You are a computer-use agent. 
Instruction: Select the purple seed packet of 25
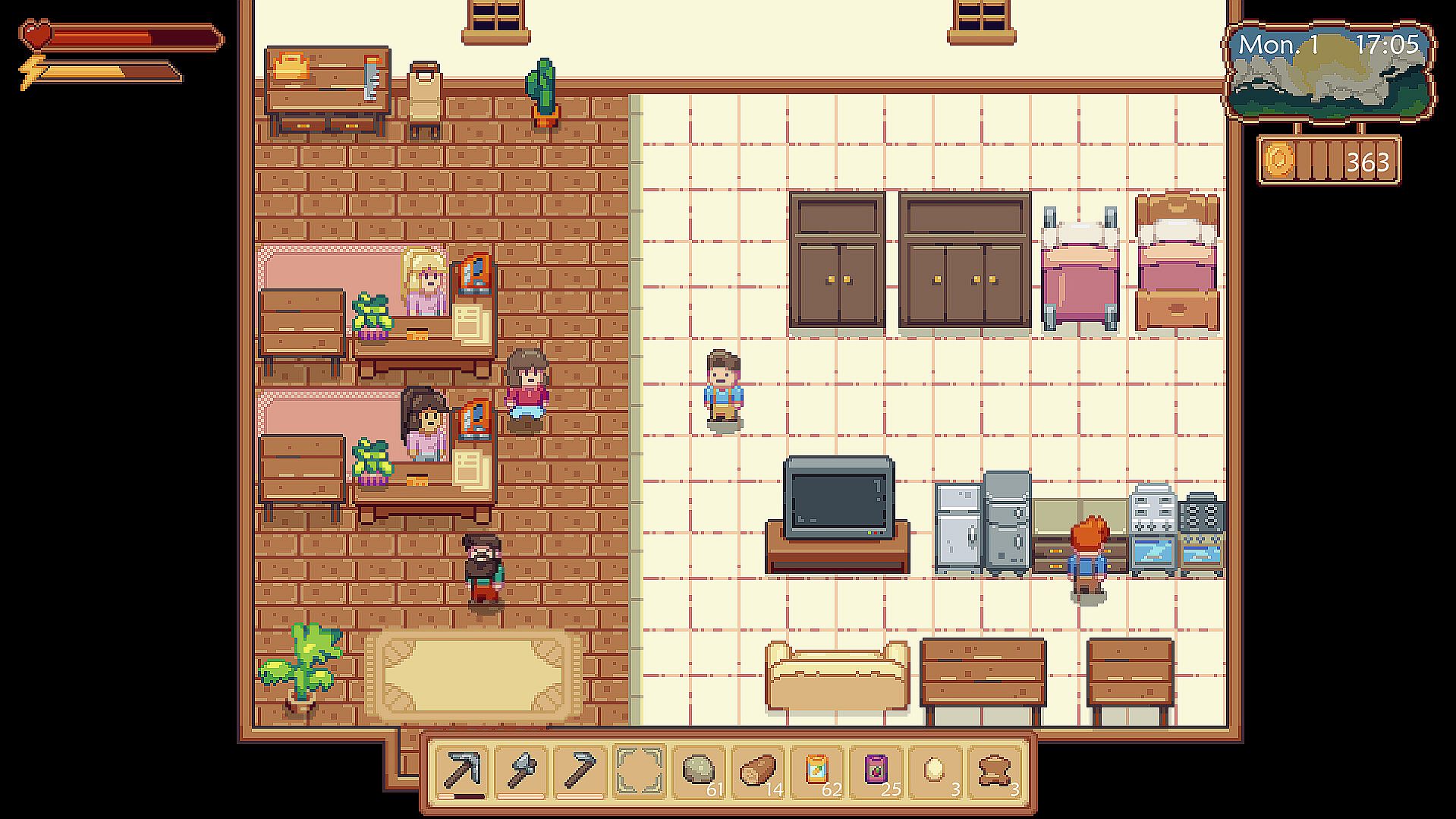click(876, 771)
